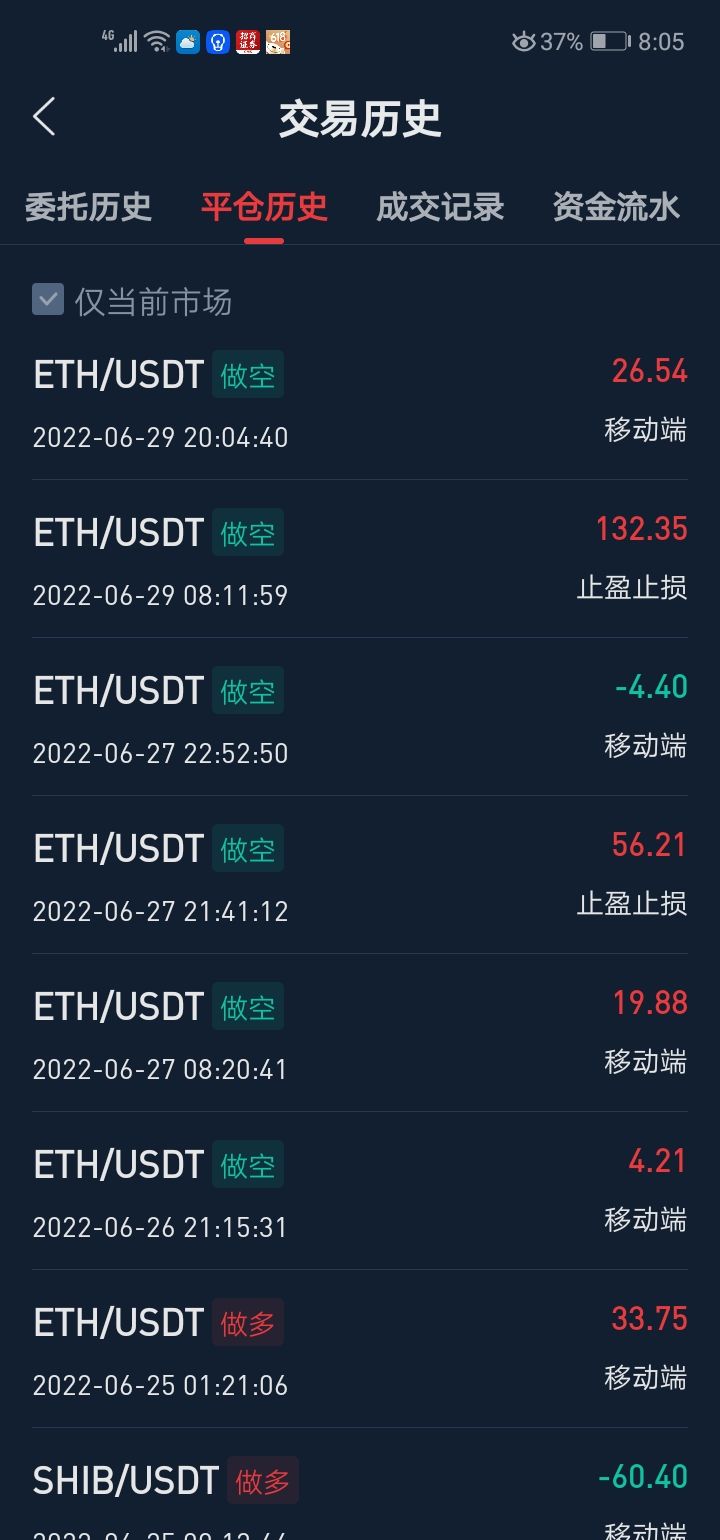Switch to 资金流水 tab
The height and width of the screenshot is (1540, 720).
(x=616, y=207)
